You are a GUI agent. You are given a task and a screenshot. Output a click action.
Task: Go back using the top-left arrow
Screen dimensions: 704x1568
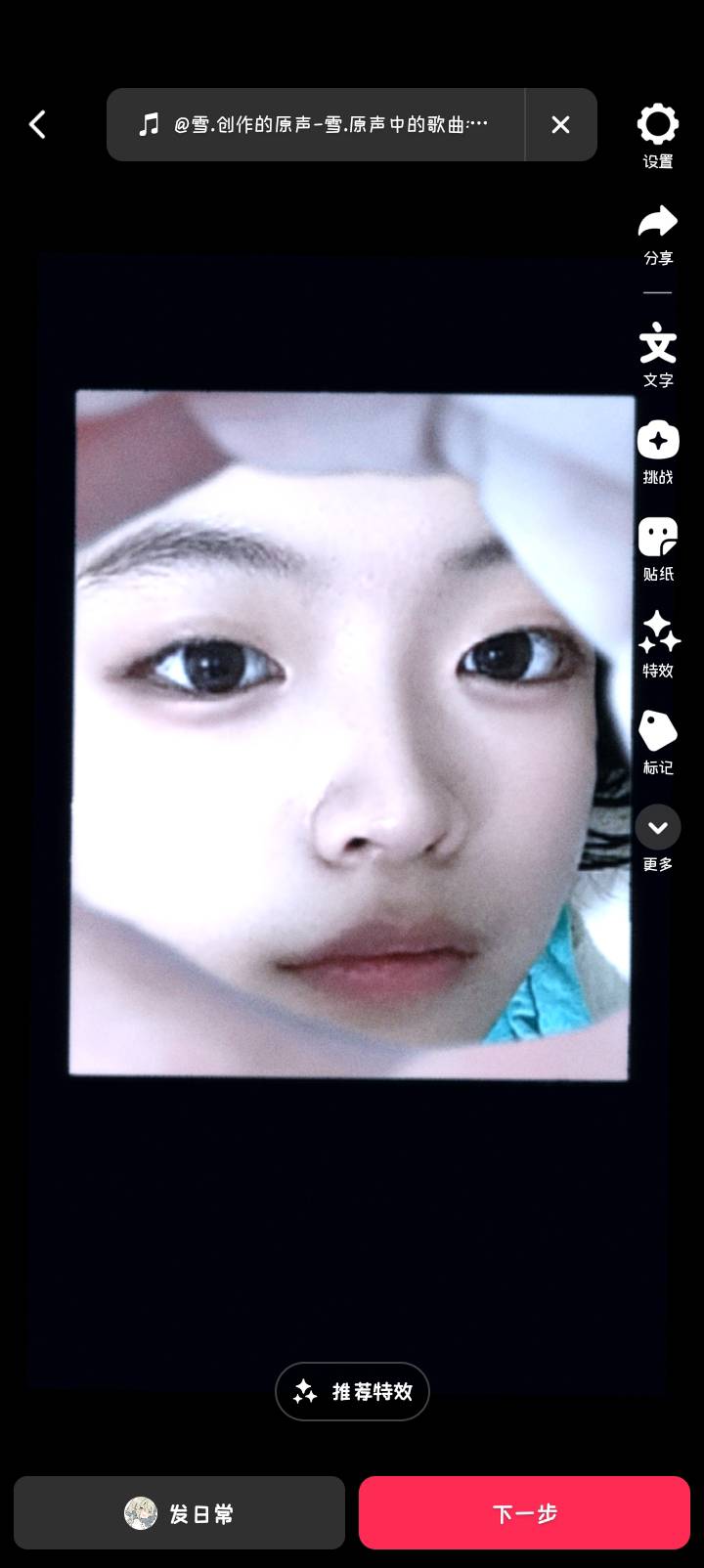37,124
